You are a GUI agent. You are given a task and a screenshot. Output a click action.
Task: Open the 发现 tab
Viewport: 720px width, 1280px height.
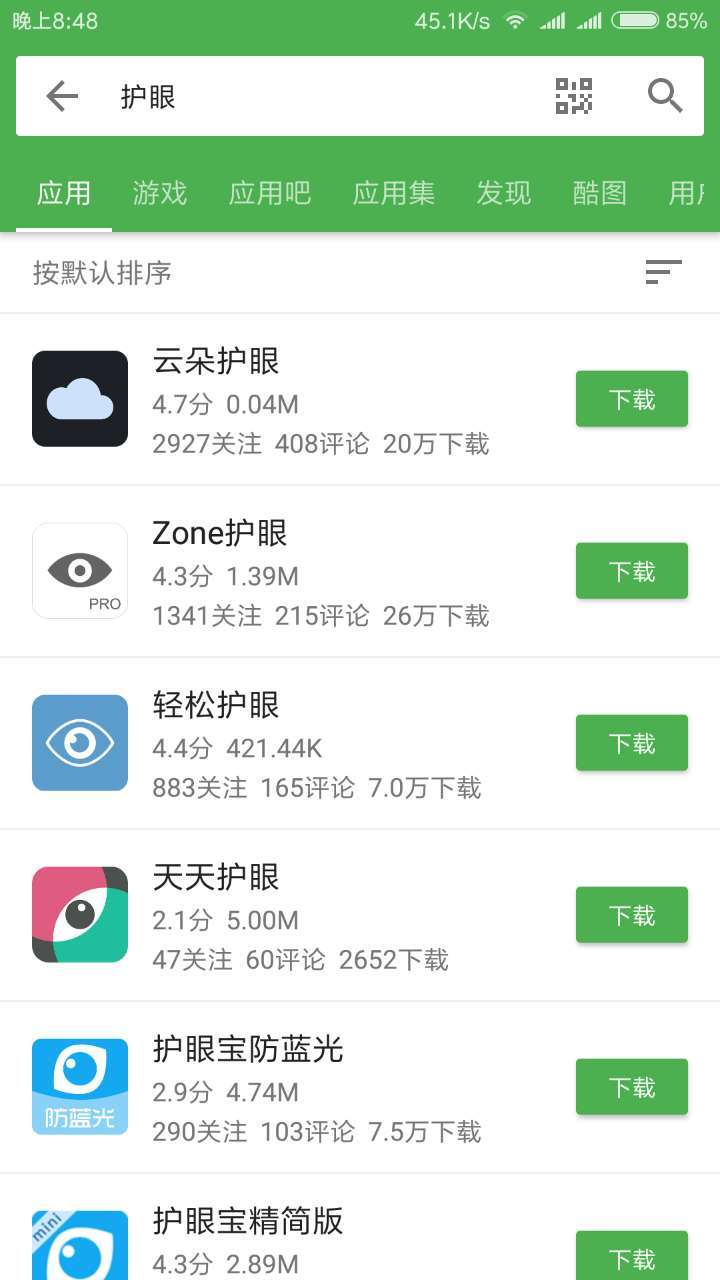pyautogui.click(x=504, y=193)
